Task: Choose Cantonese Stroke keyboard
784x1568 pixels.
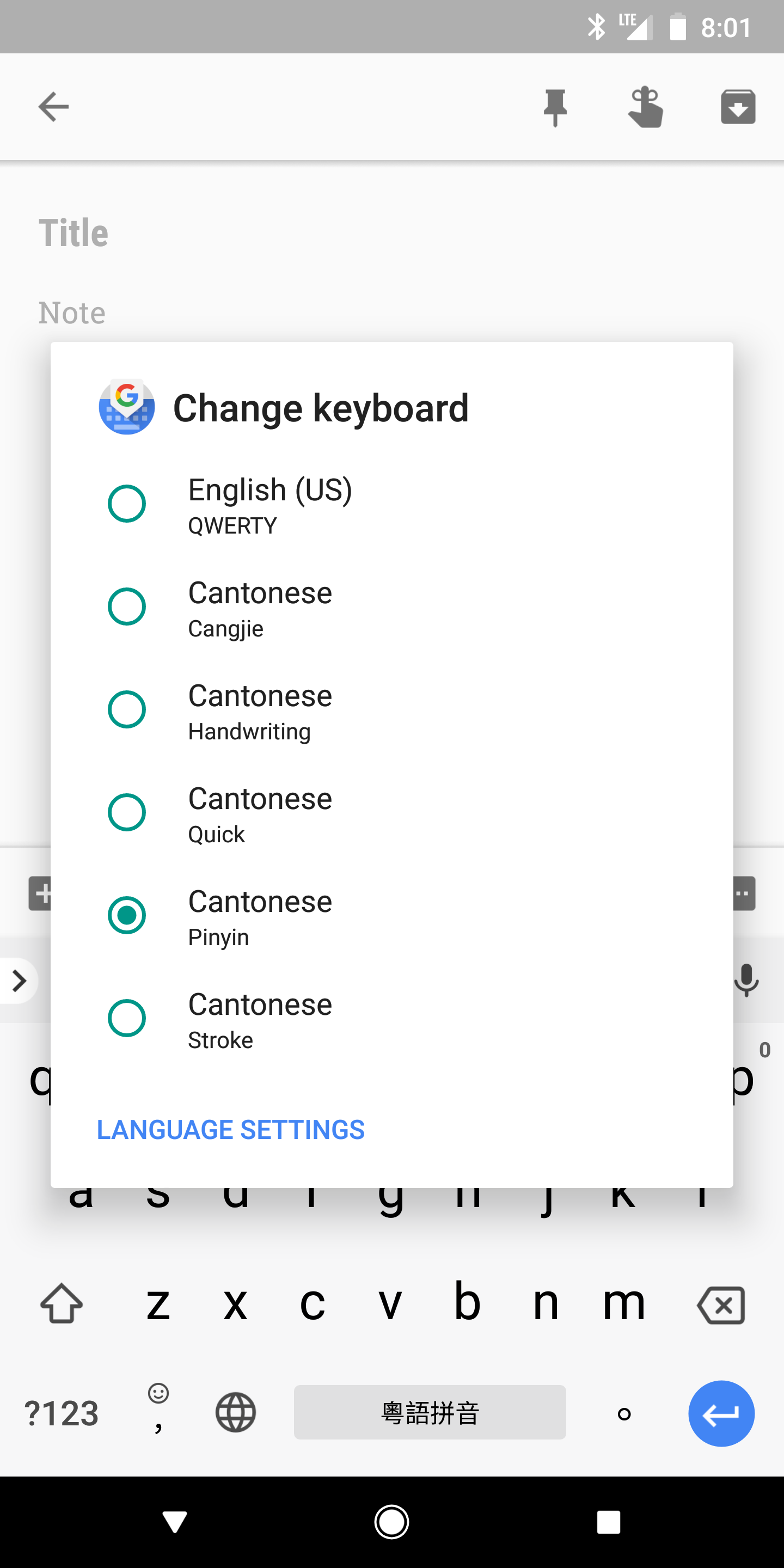Action: (391, 1018)
